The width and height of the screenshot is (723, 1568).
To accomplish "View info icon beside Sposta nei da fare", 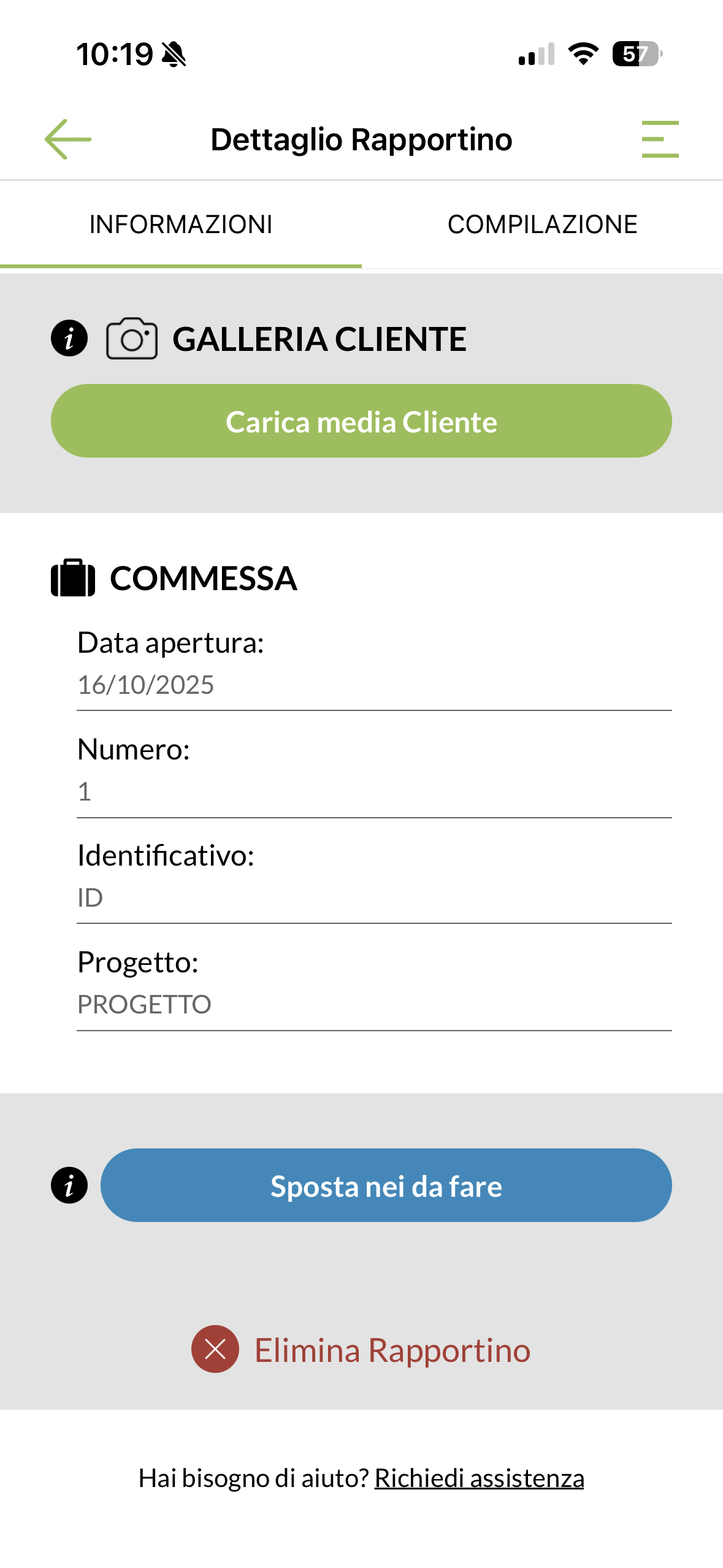I will click(69, 1185).
